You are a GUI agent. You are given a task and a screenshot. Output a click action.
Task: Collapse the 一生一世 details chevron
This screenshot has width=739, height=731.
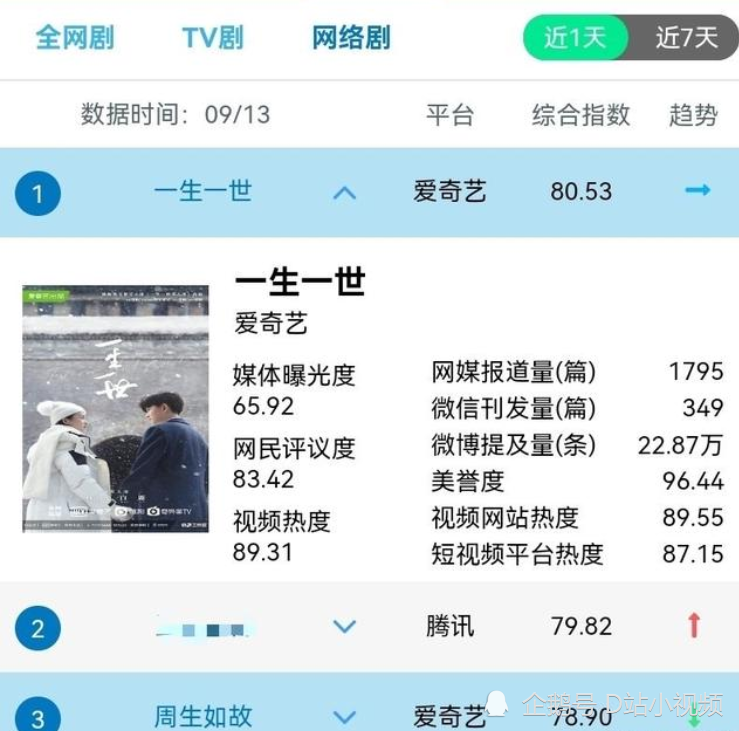pos(344,192)
